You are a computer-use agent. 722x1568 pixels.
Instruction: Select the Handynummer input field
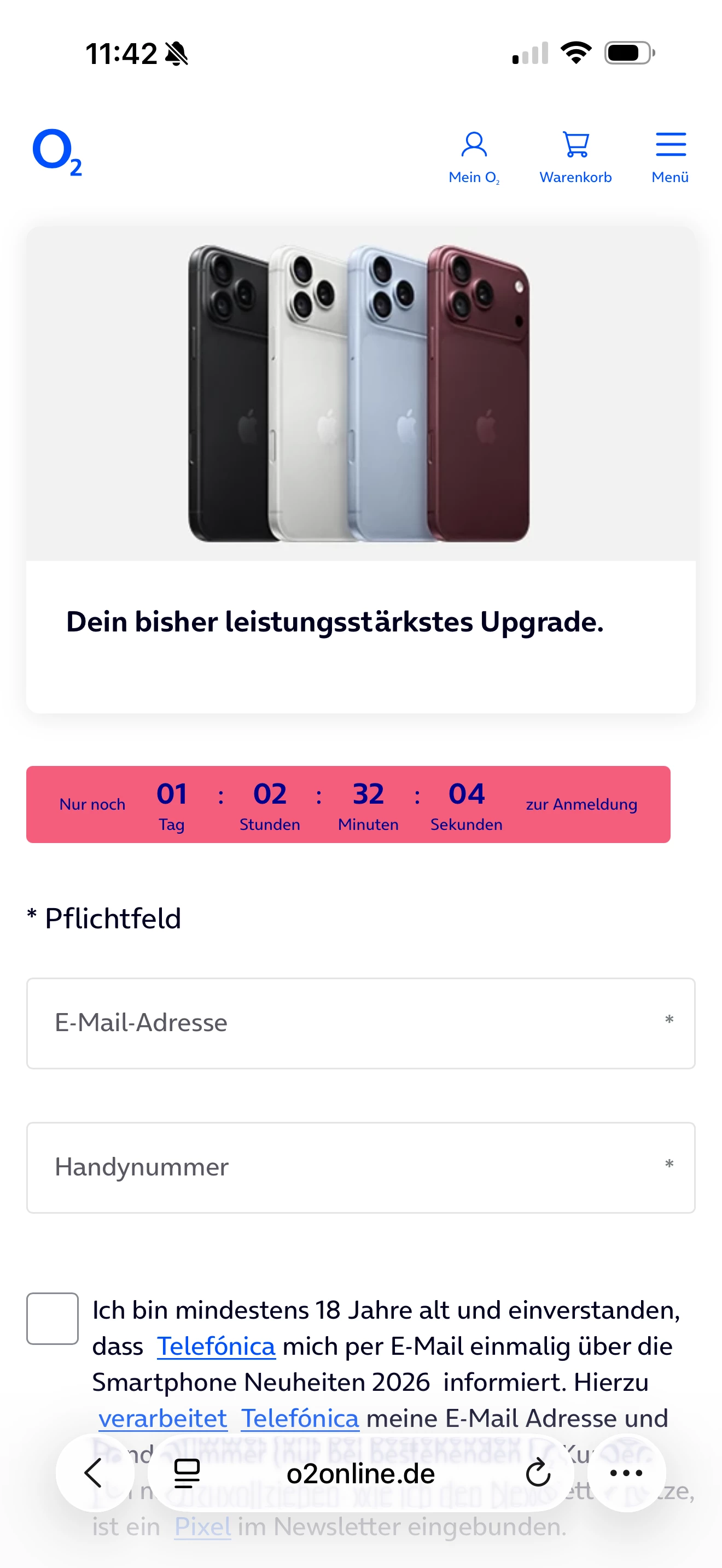click(x=360, y=1167)
